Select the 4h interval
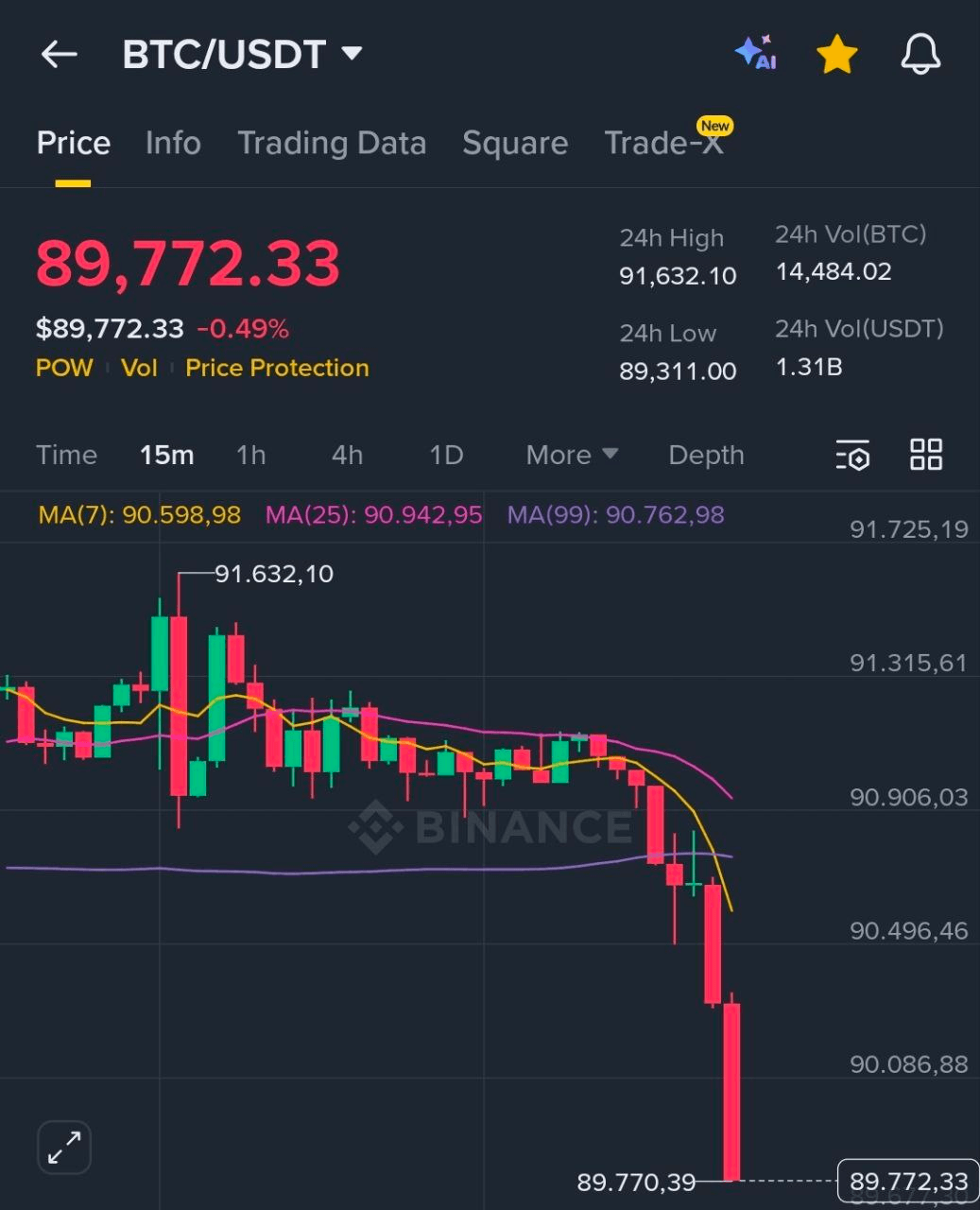The width and height of the screenshot is (980, 1210). (x=347, y=455)
